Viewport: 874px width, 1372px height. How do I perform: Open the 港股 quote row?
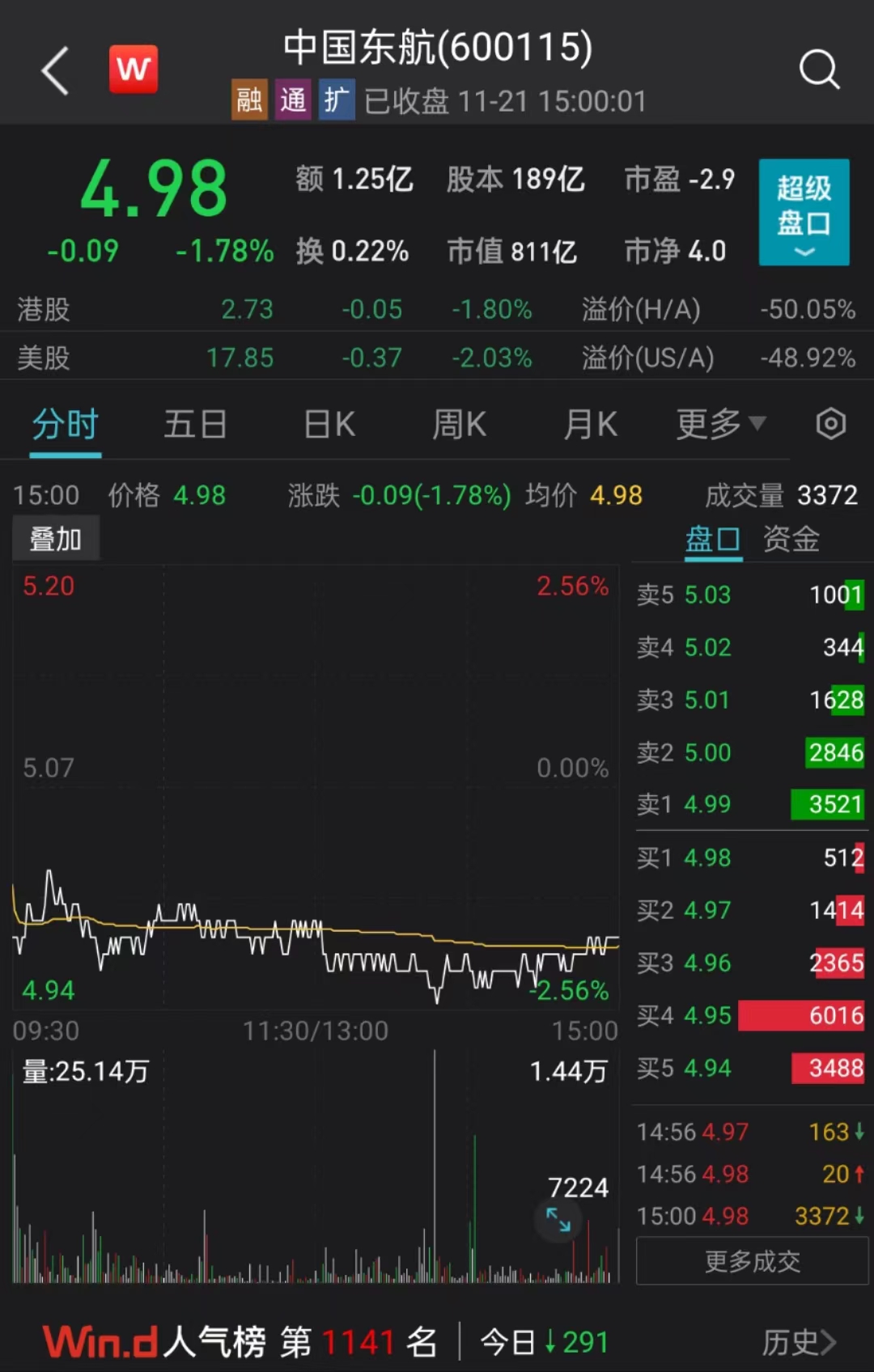(437, 309)
